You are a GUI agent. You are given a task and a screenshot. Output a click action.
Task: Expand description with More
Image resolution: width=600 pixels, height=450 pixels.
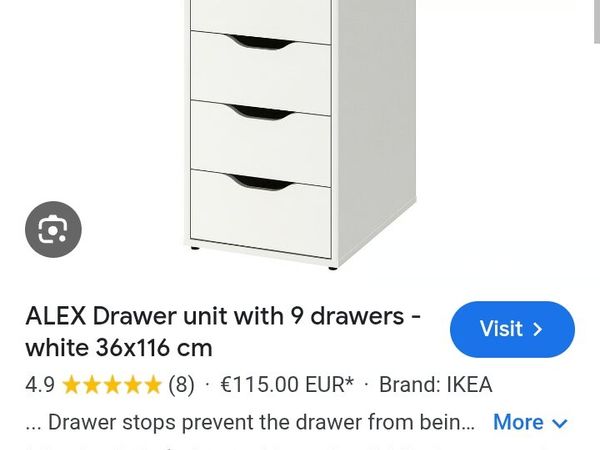(x=530, y=422)
